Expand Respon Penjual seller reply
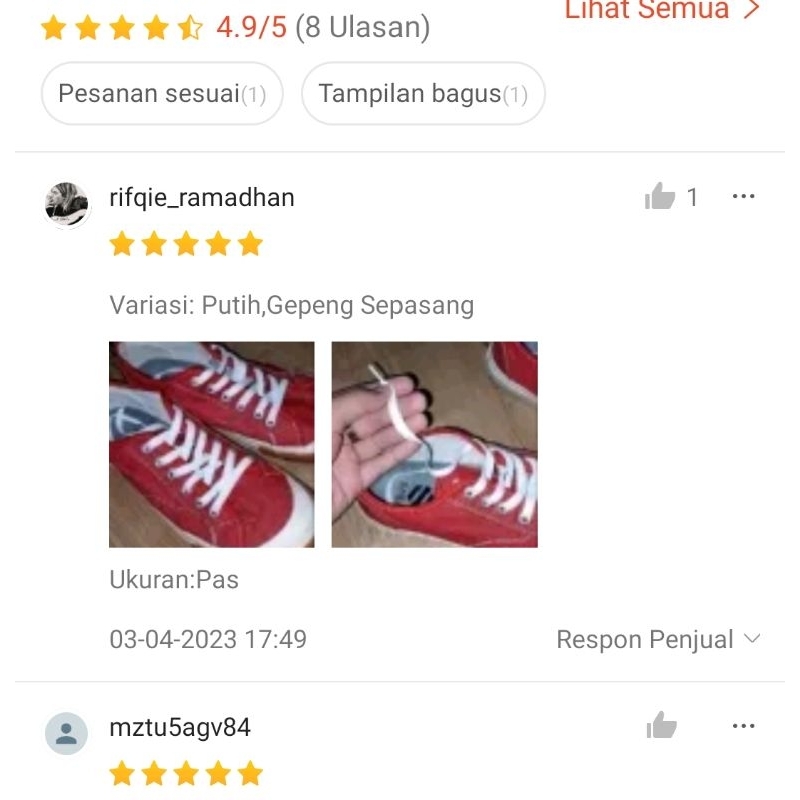 click(658, 639)
